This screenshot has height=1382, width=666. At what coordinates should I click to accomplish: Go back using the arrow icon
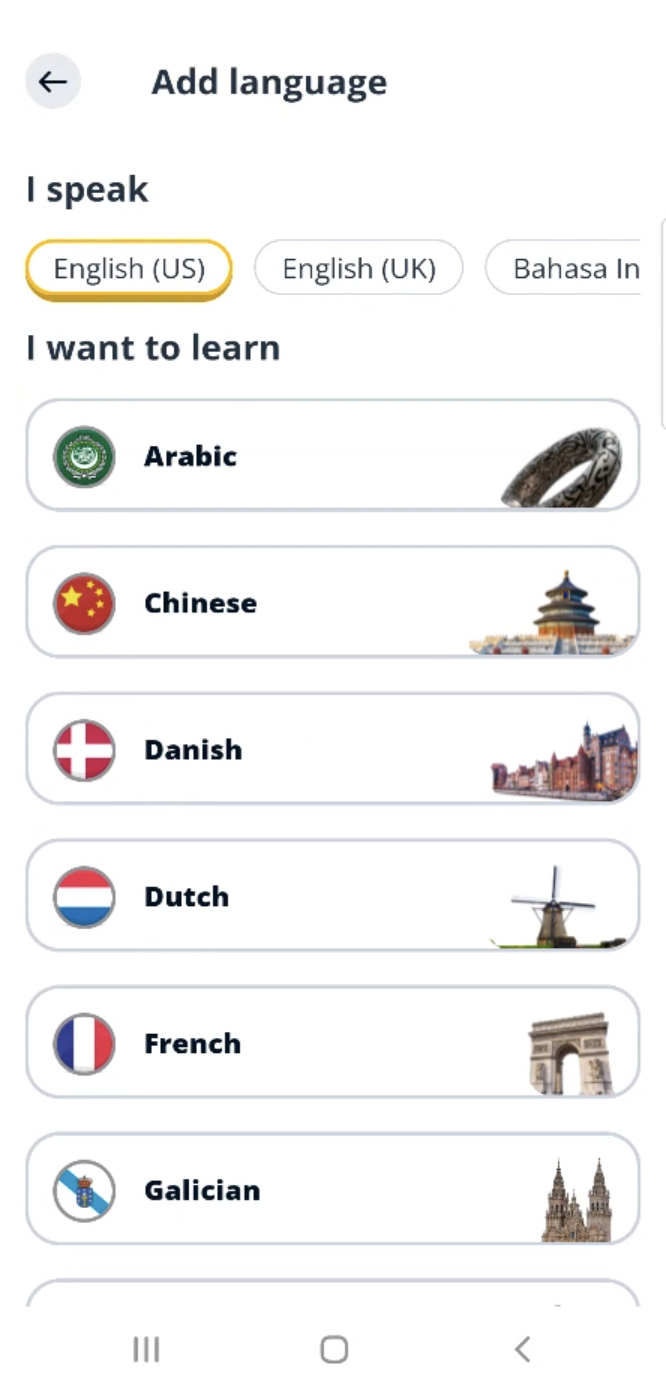(x=52, y=81)
